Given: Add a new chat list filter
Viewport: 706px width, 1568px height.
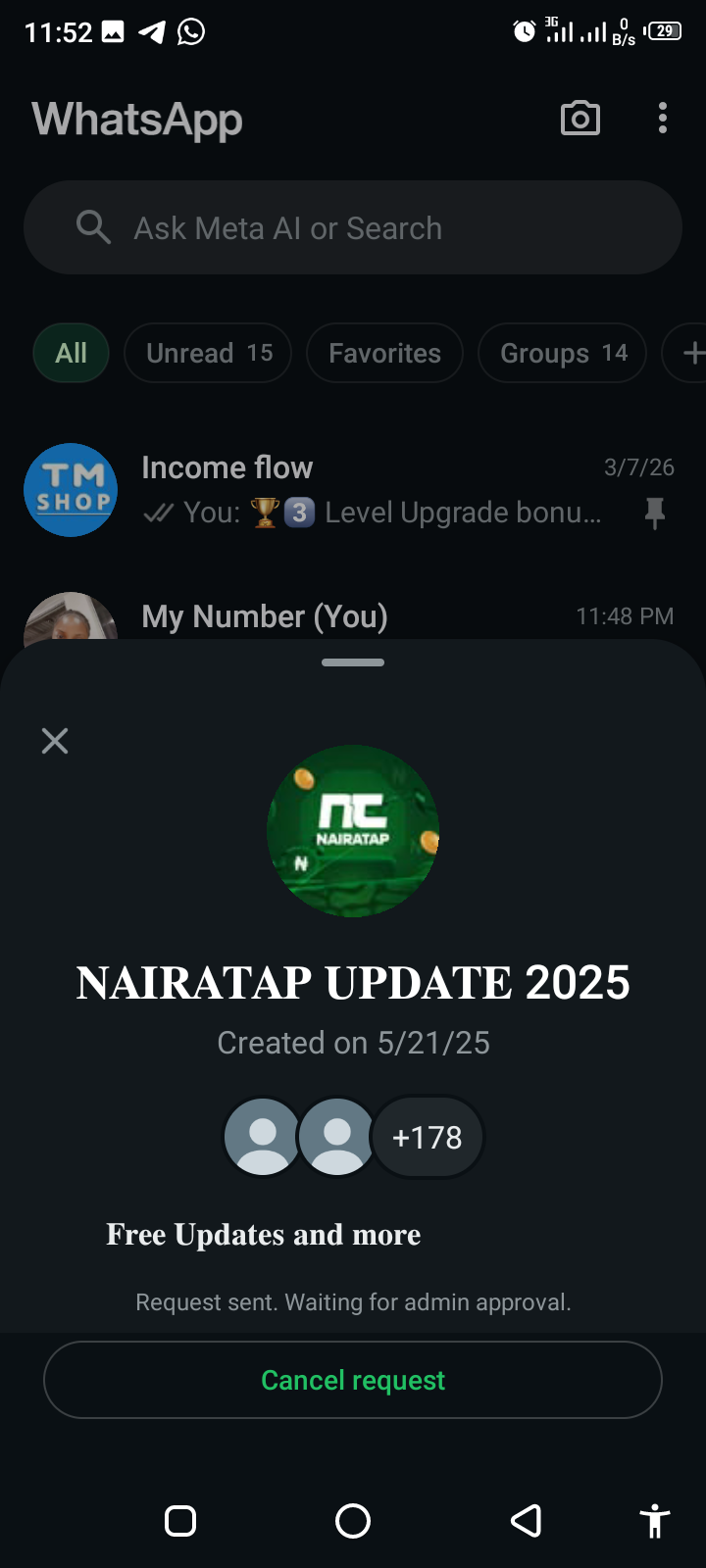Looking at the screenshot, I should (x=690, y=353).
